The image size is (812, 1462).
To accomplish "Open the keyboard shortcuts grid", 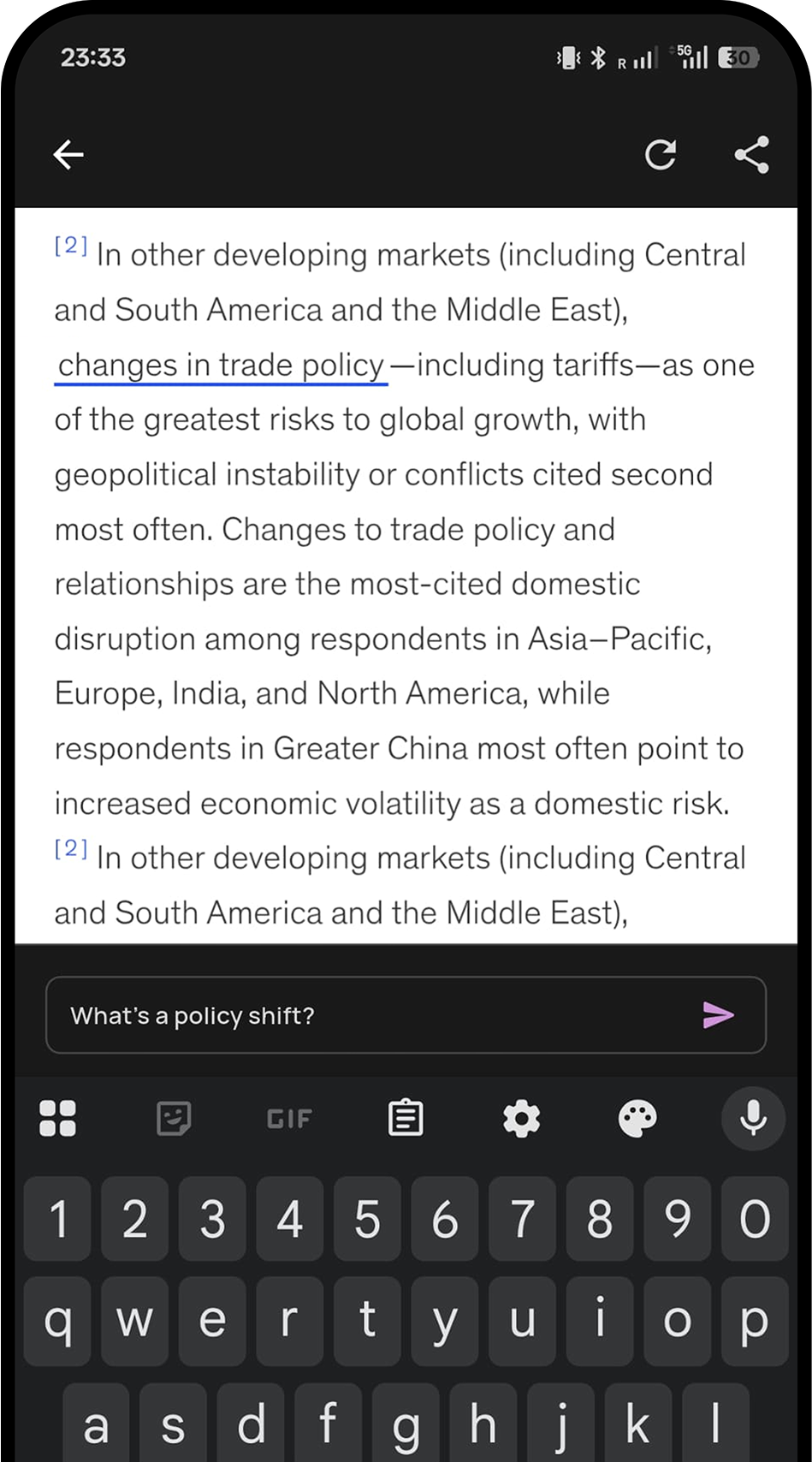I will coord(58,1118).
